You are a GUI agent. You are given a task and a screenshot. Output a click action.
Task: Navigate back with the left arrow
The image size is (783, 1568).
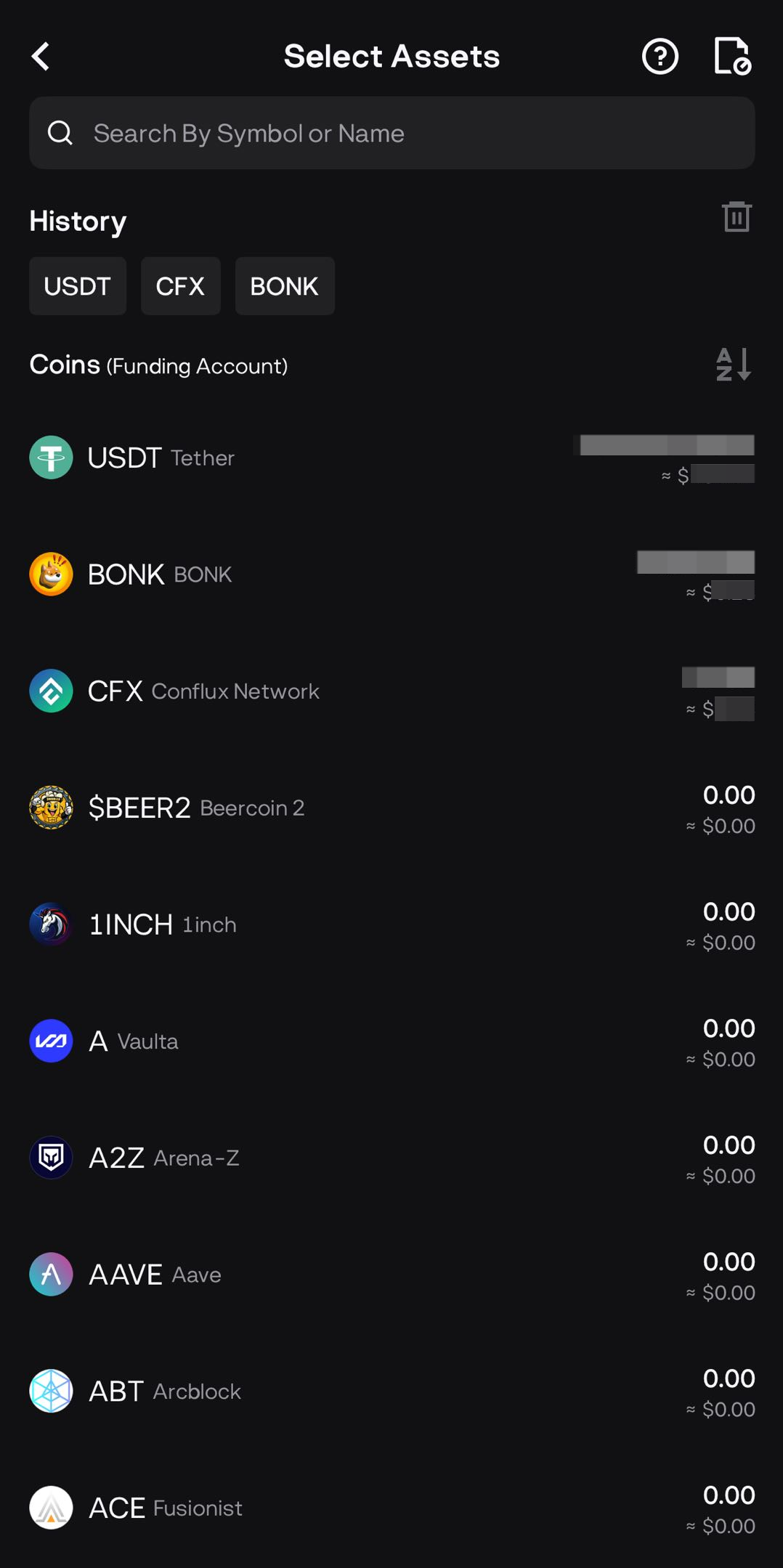click(x=41, y=56)
